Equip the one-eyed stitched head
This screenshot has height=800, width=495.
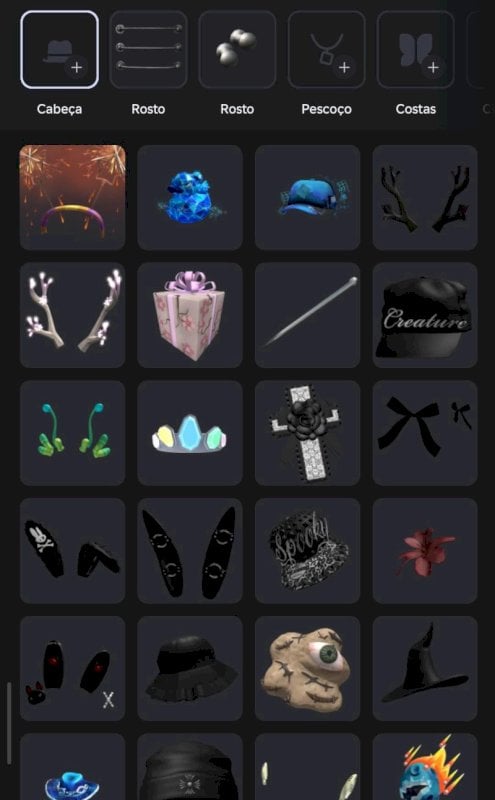(x=307, y=668)
